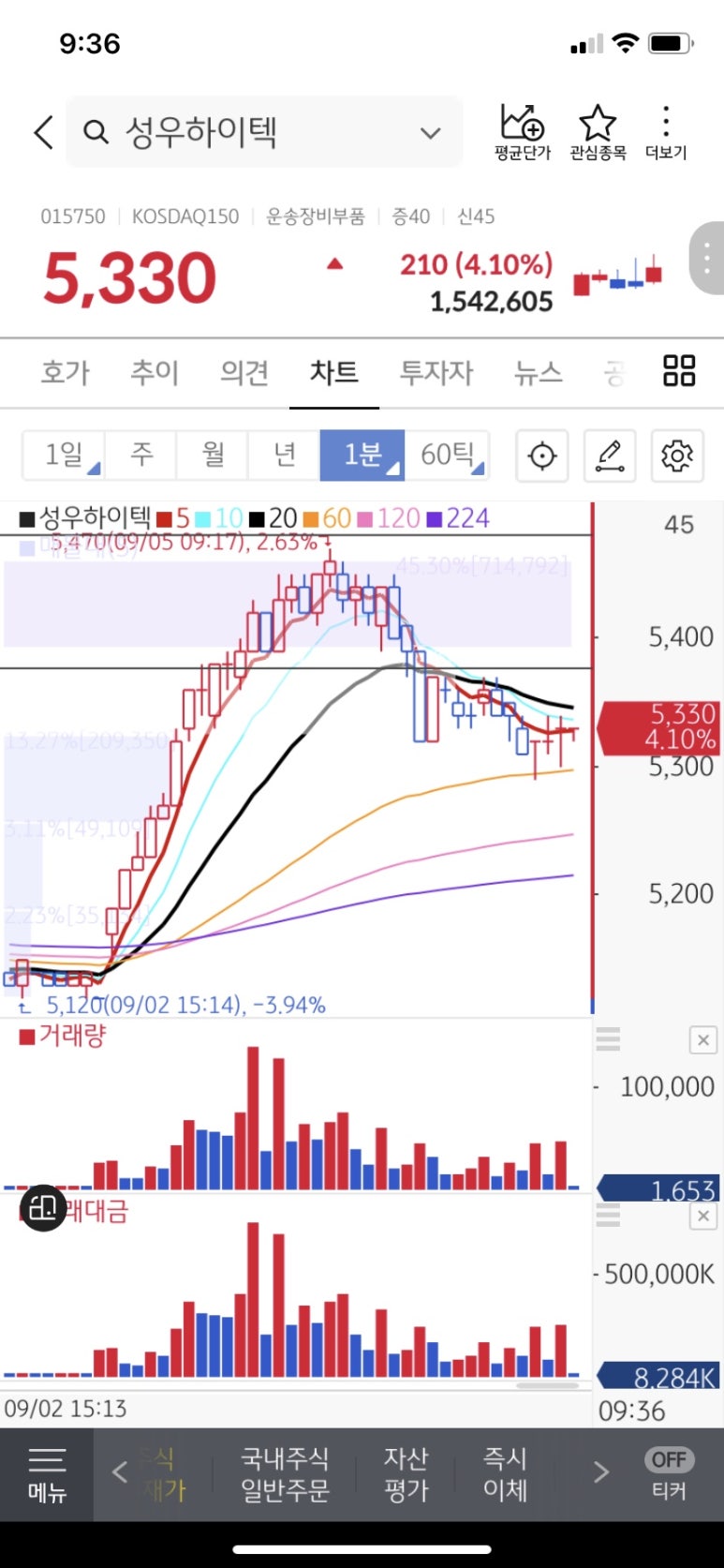Image resolution: width=724 pixels, height=1568 pixels.
Task: Open the full tab grid menu
Action: [679, 371]
